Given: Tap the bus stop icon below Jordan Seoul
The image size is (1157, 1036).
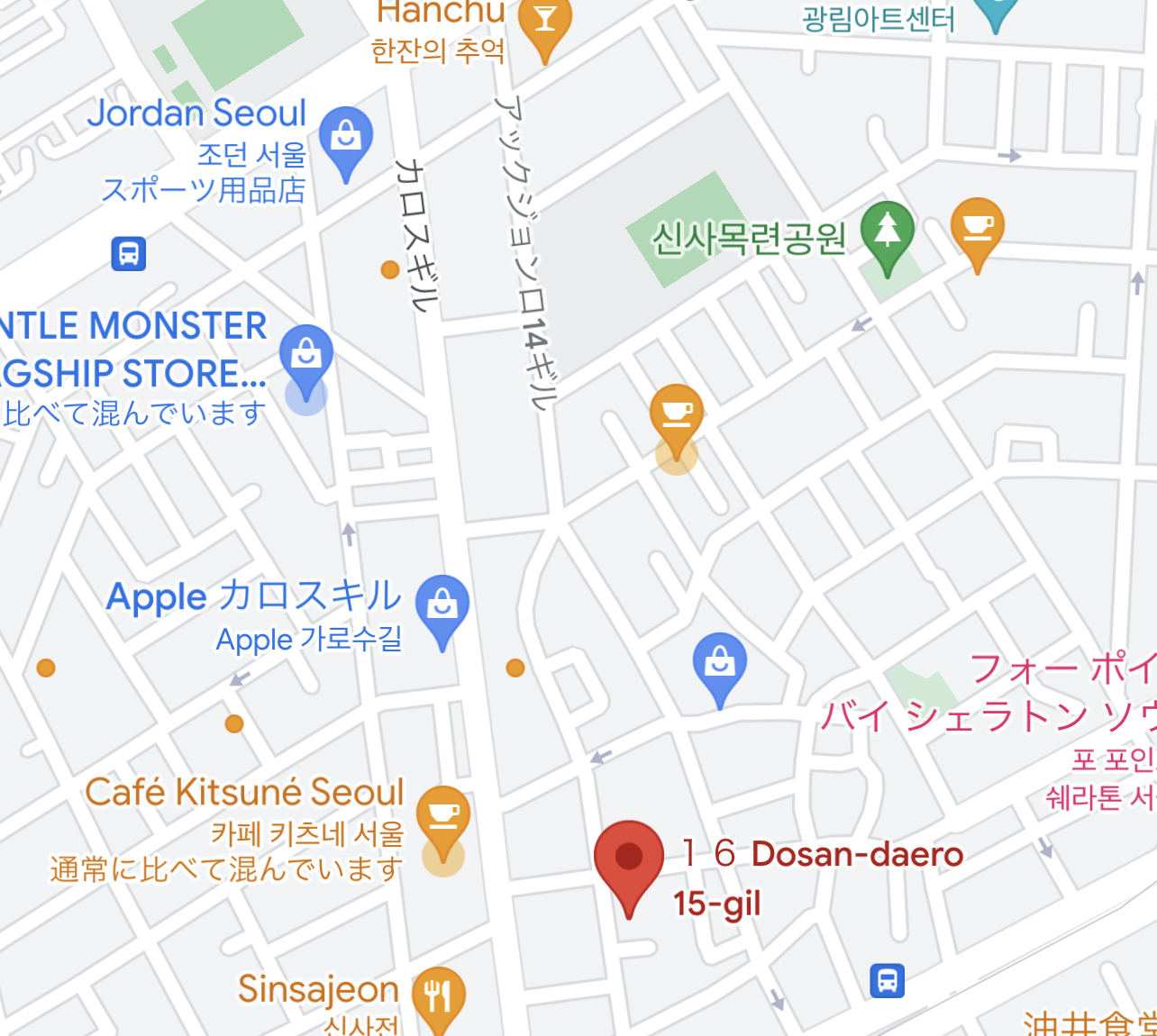Looking at the screenshot, I should pyautogui.click(x=128, y=253).
